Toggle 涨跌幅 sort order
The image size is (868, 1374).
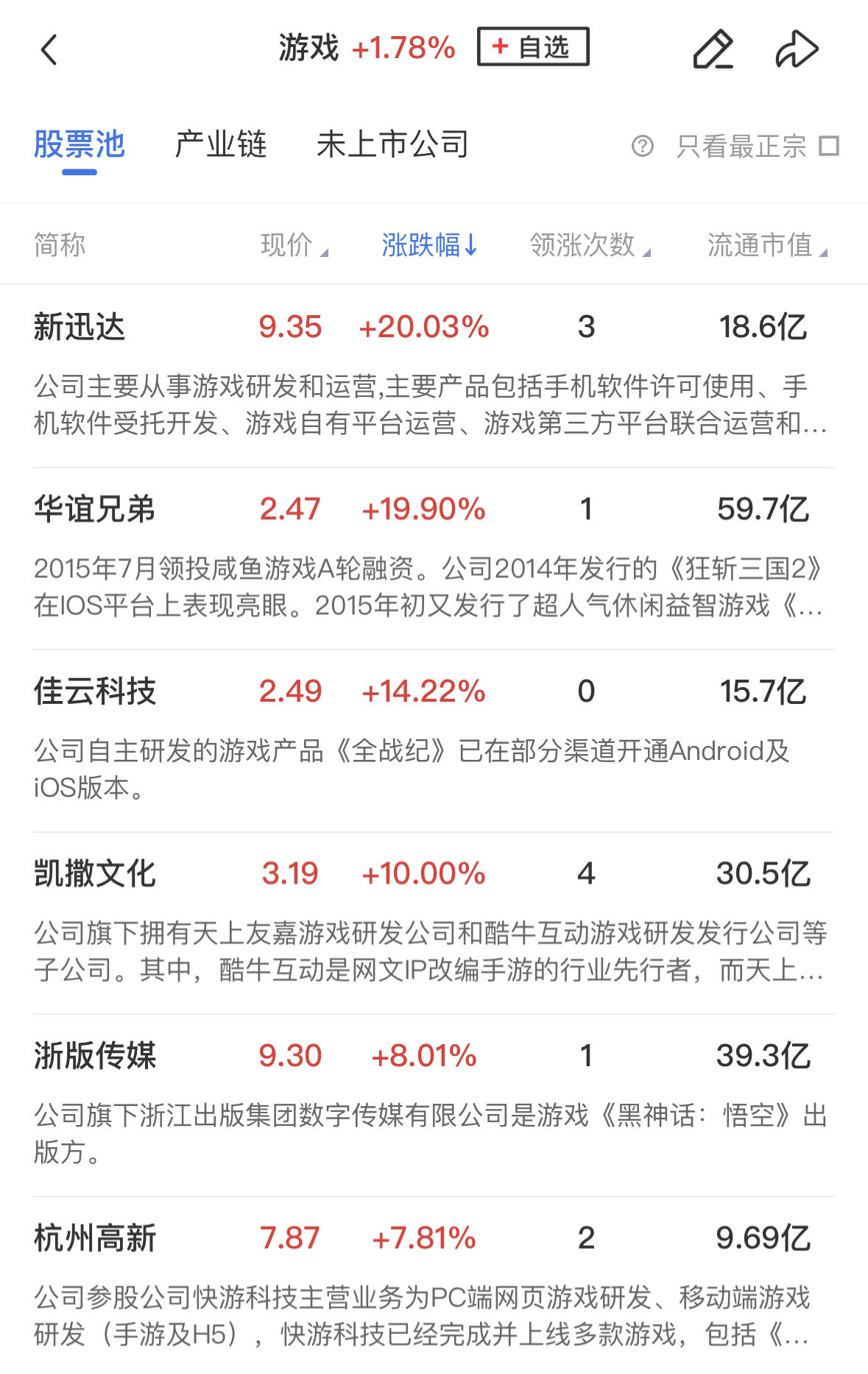[x=429, y=245]
